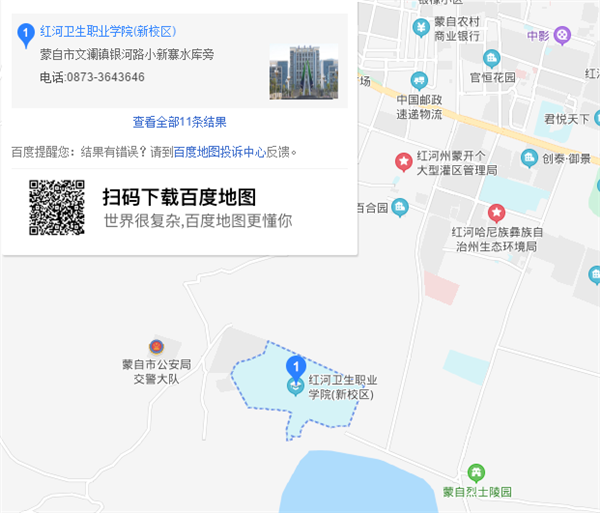View all 11 results link

(x=180, y=122)
